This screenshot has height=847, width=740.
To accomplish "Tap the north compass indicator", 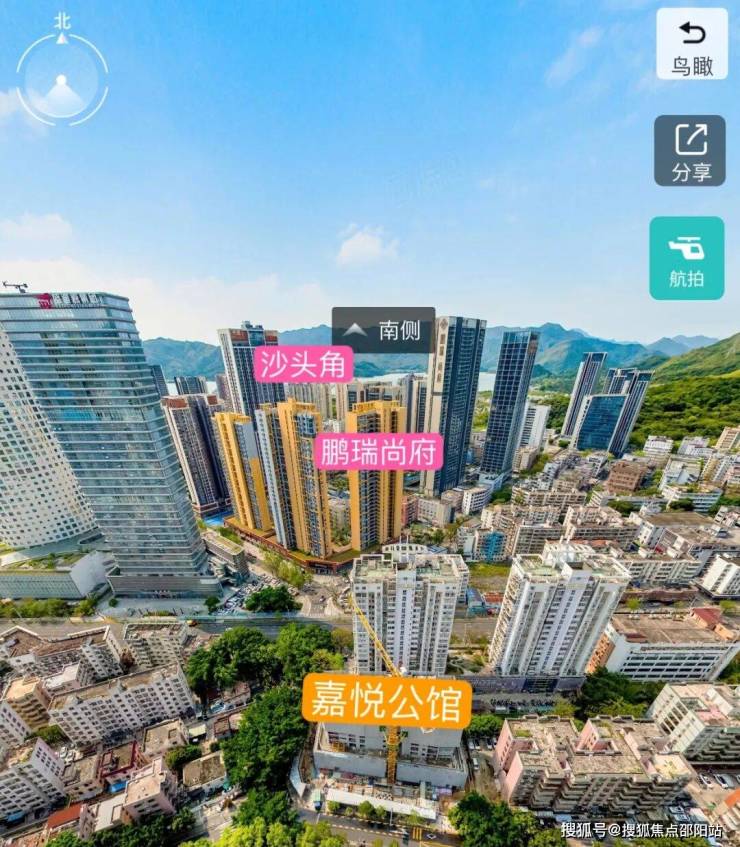I will pos(62,78).
